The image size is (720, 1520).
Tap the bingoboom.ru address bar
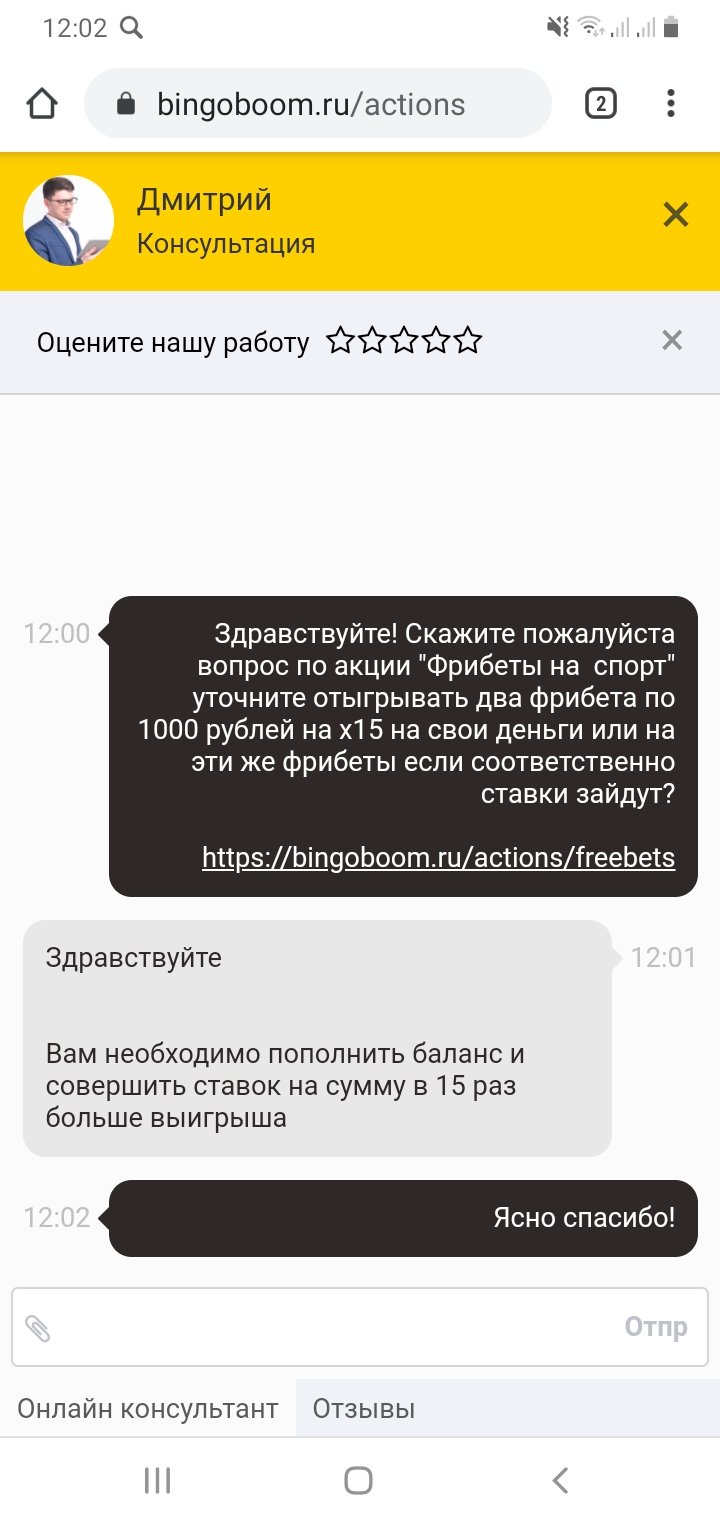point(318,104)
